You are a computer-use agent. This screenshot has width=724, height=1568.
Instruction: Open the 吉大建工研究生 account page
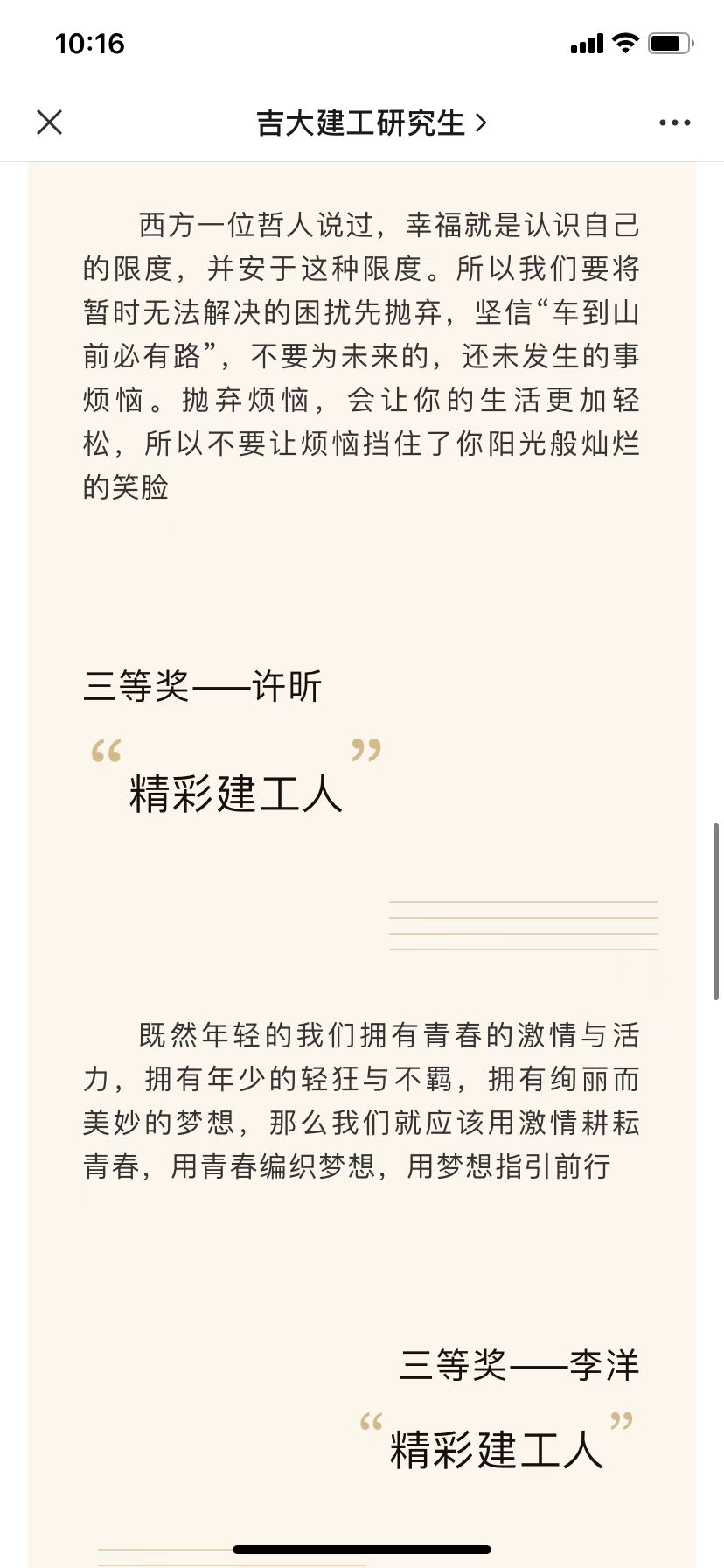pyautogui.click(x=370, y=122)
